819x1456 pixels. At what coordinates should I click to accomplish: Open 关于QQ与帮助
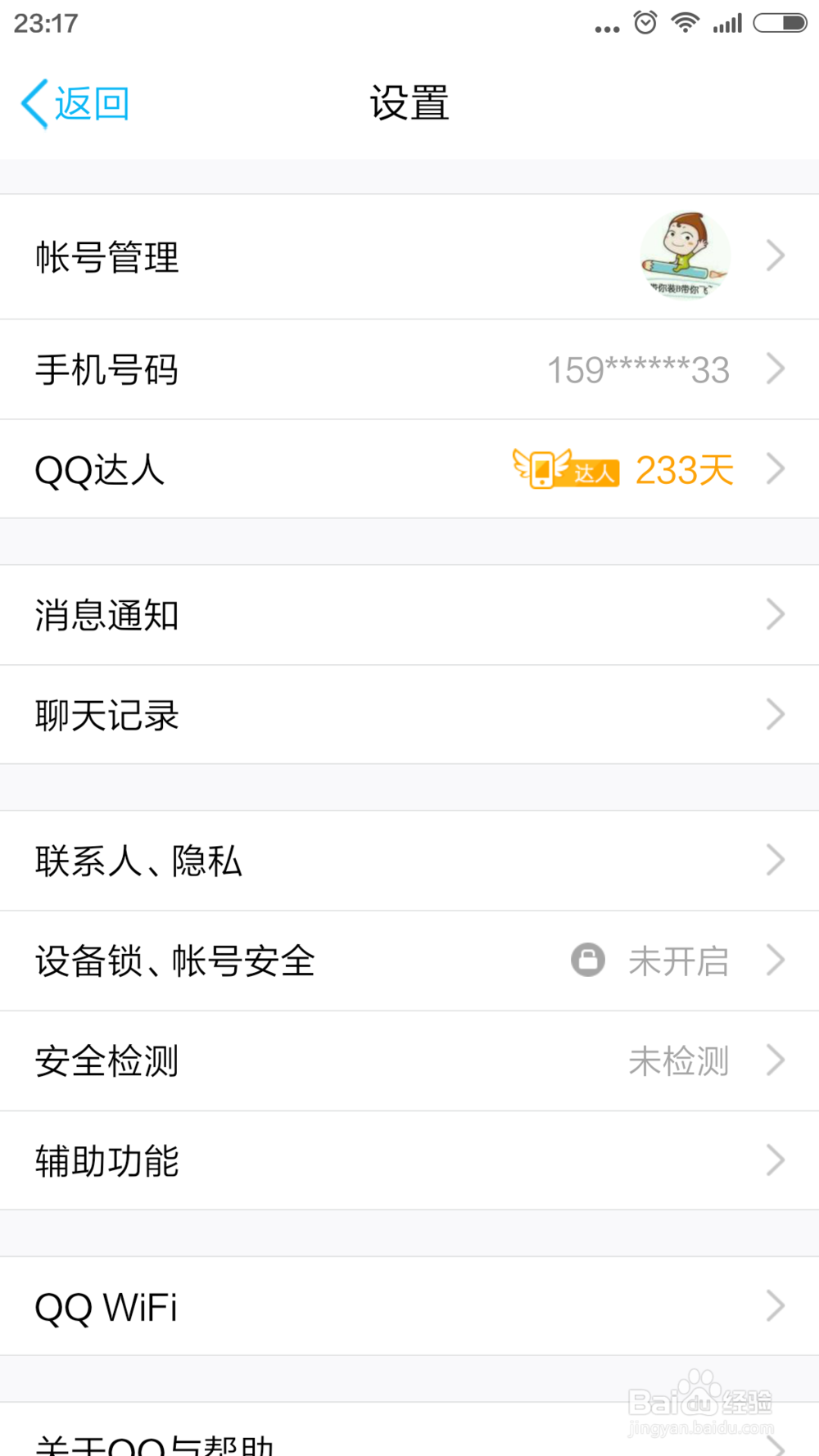(x=409, y=1437)
